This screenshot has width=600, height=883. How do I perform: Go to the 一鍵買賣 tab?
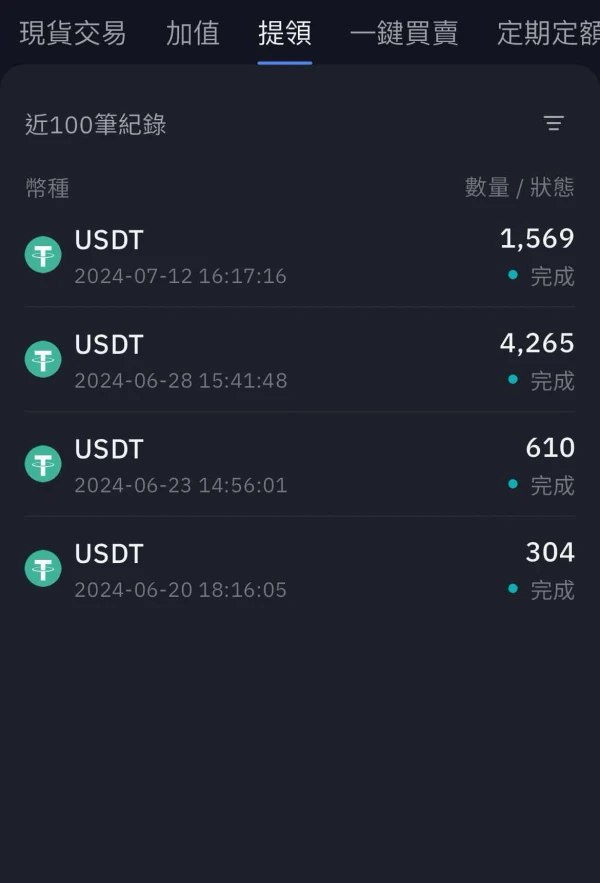click(x=404, y=33)
